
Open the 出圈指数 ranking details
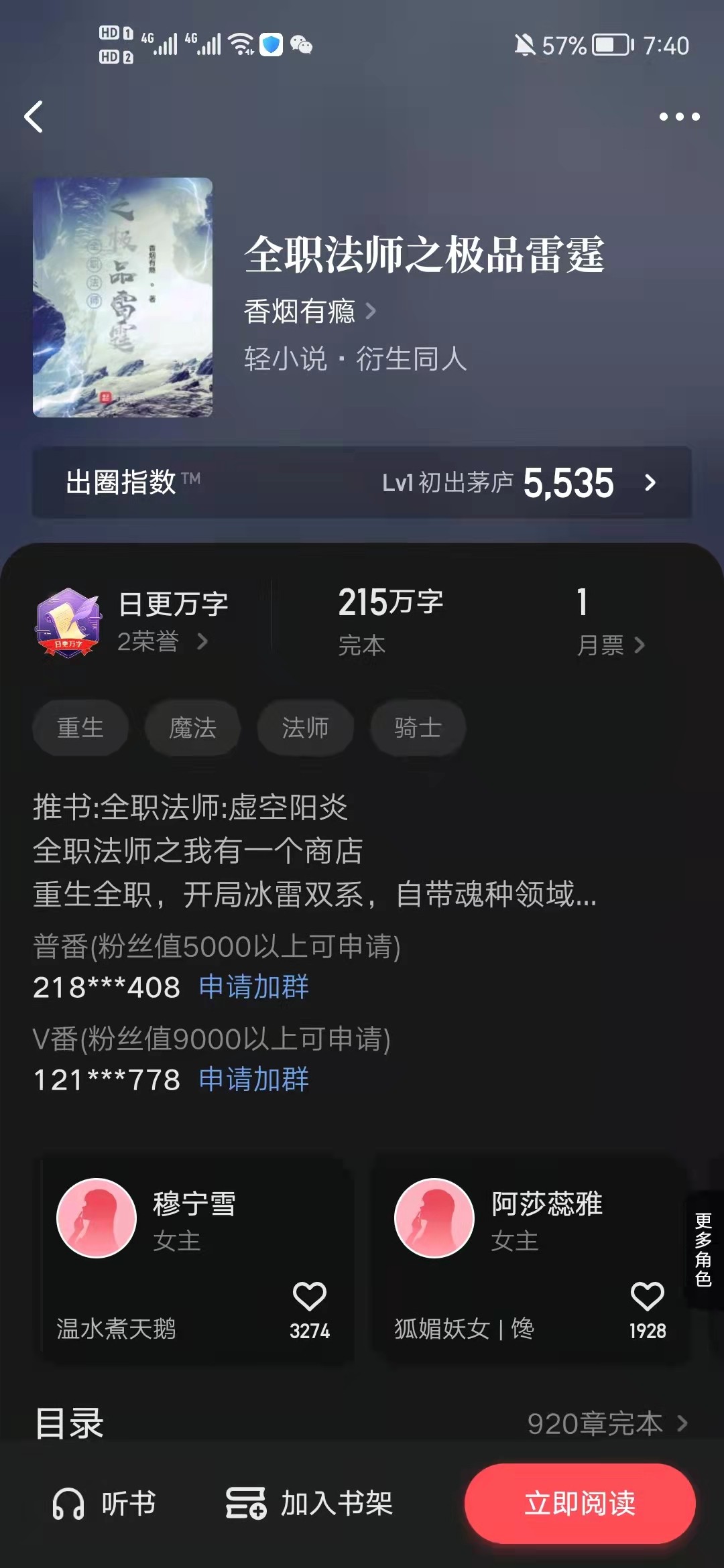[x=362, y=482]
